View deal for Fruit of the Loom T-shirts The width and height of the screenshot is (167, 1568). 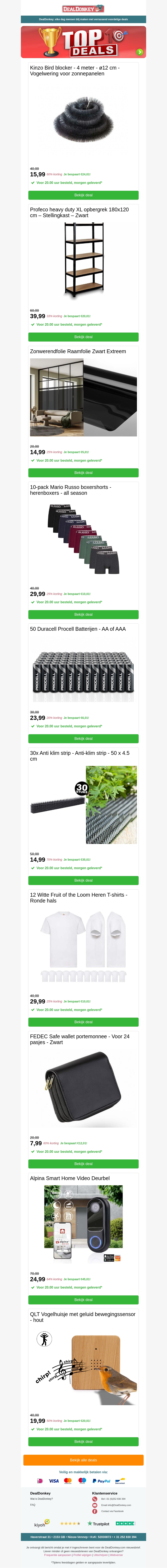[83, 1022]
